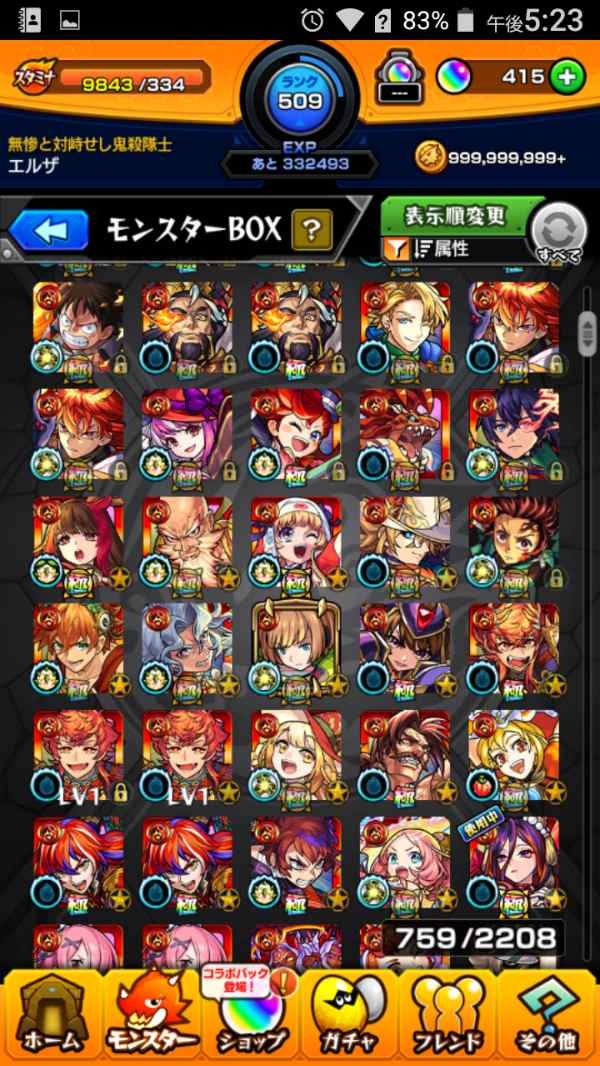This screenshot has width=600, height=1066.
Task: Go to the ガチャ tab
Action: 350,1014
